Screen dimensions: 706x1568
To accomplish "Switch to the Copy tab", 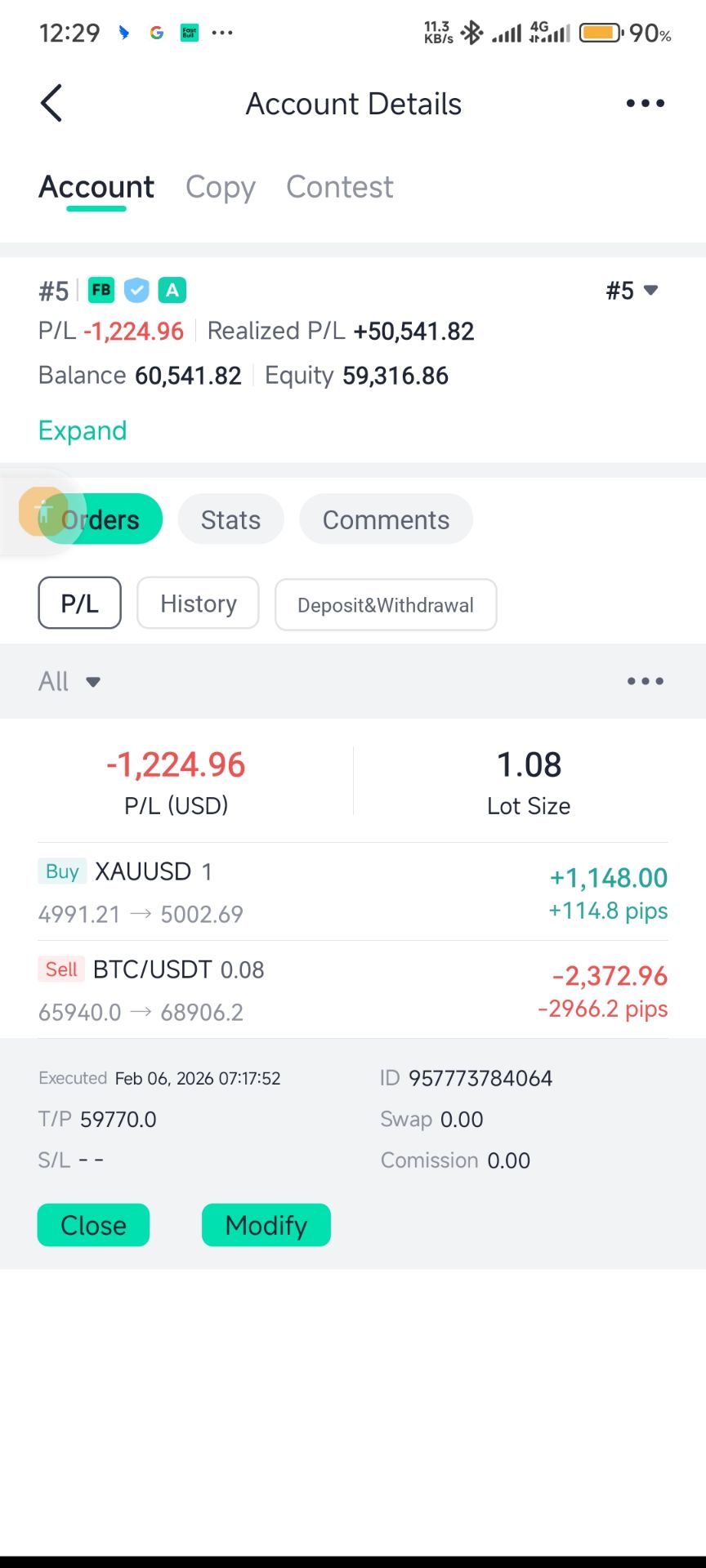I will pos(220,187).
